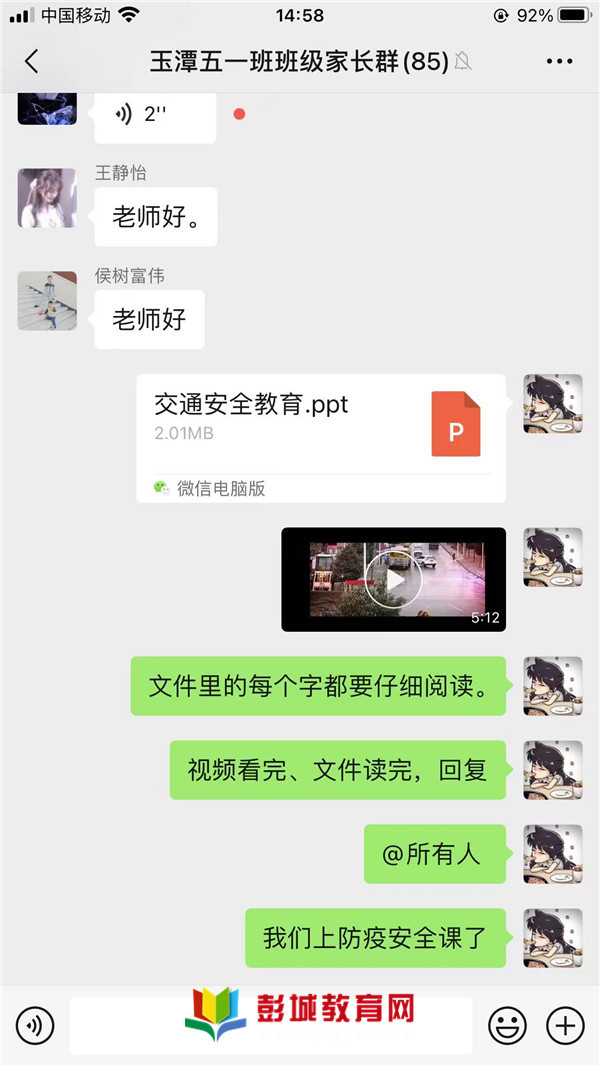The image size is (600, 1066).
Task: Play the 2-second voice message
Action: coord(155,116)
